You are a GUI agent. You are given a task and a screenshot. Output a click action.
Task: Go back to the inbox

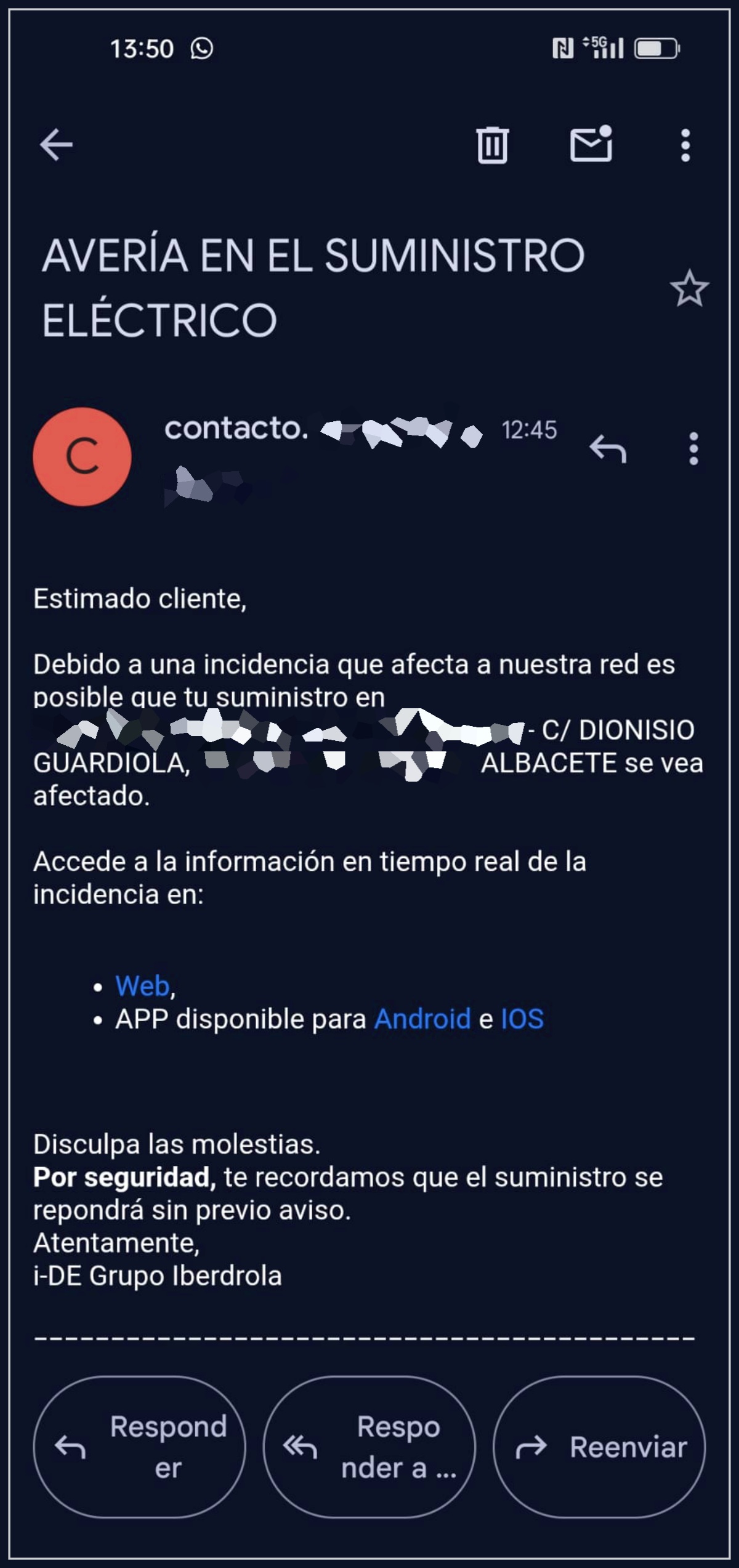click(x=56, y=145)
